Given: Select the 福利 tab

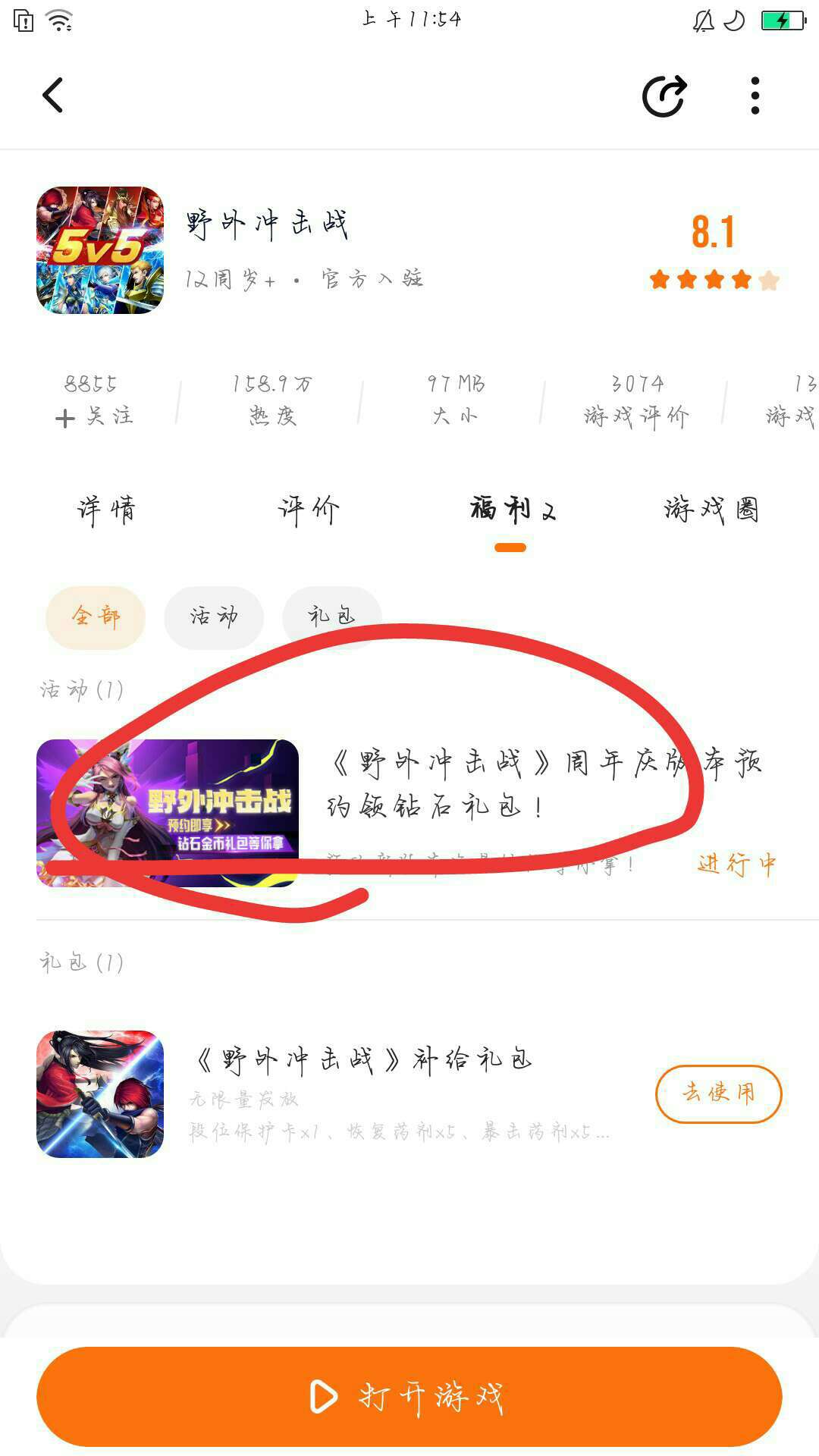Looking at the screenshot, I should (x=511, y=510).
